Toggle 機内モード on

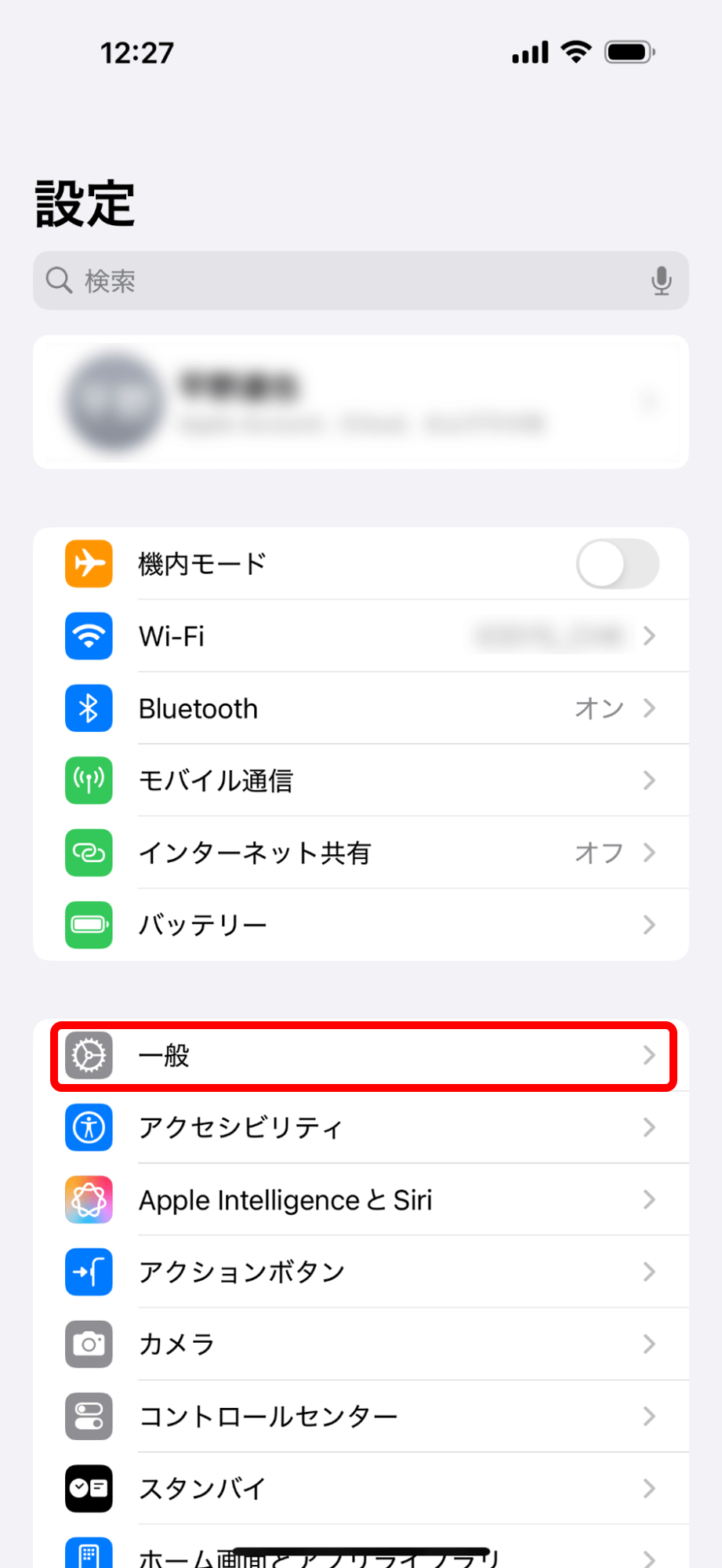(x=618, y=563)
